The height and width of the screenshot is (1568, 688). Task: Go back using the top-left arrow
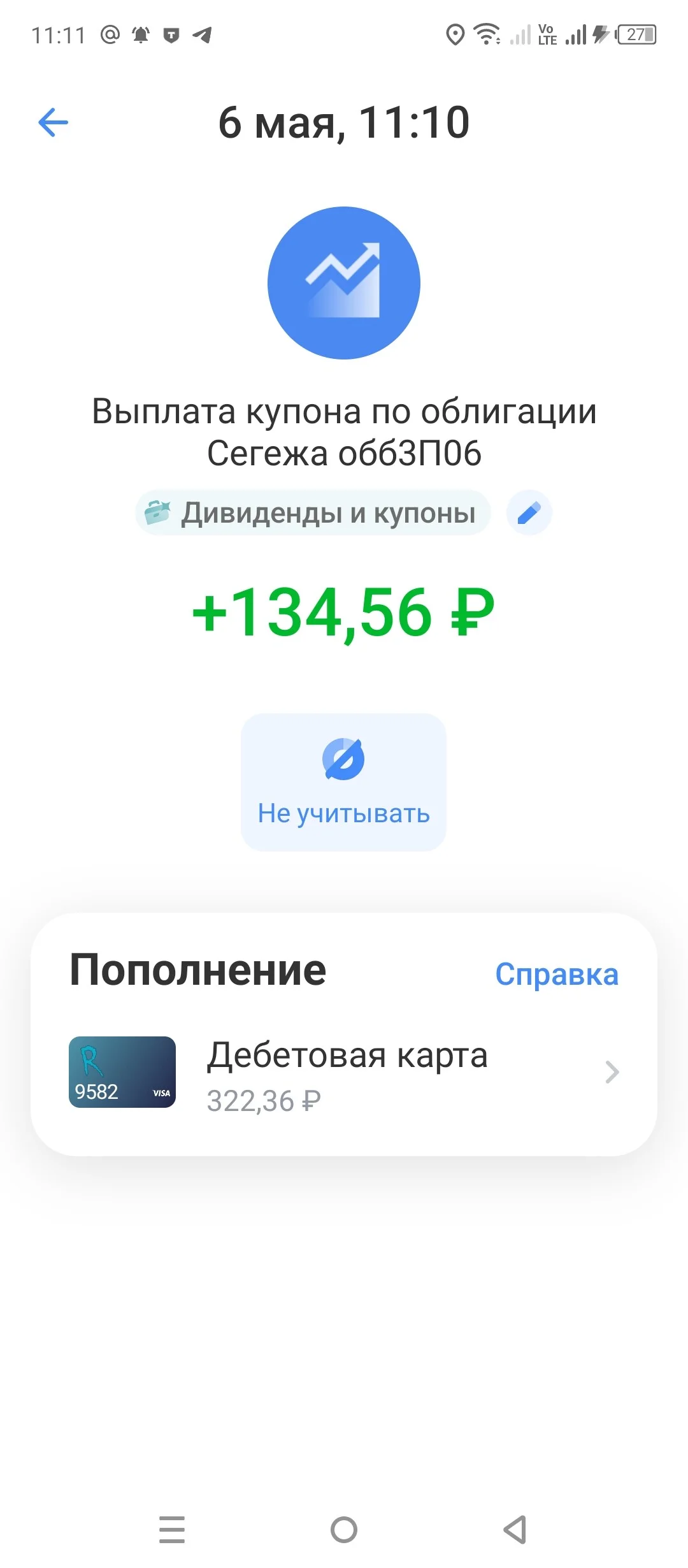[x=54, y=122]
